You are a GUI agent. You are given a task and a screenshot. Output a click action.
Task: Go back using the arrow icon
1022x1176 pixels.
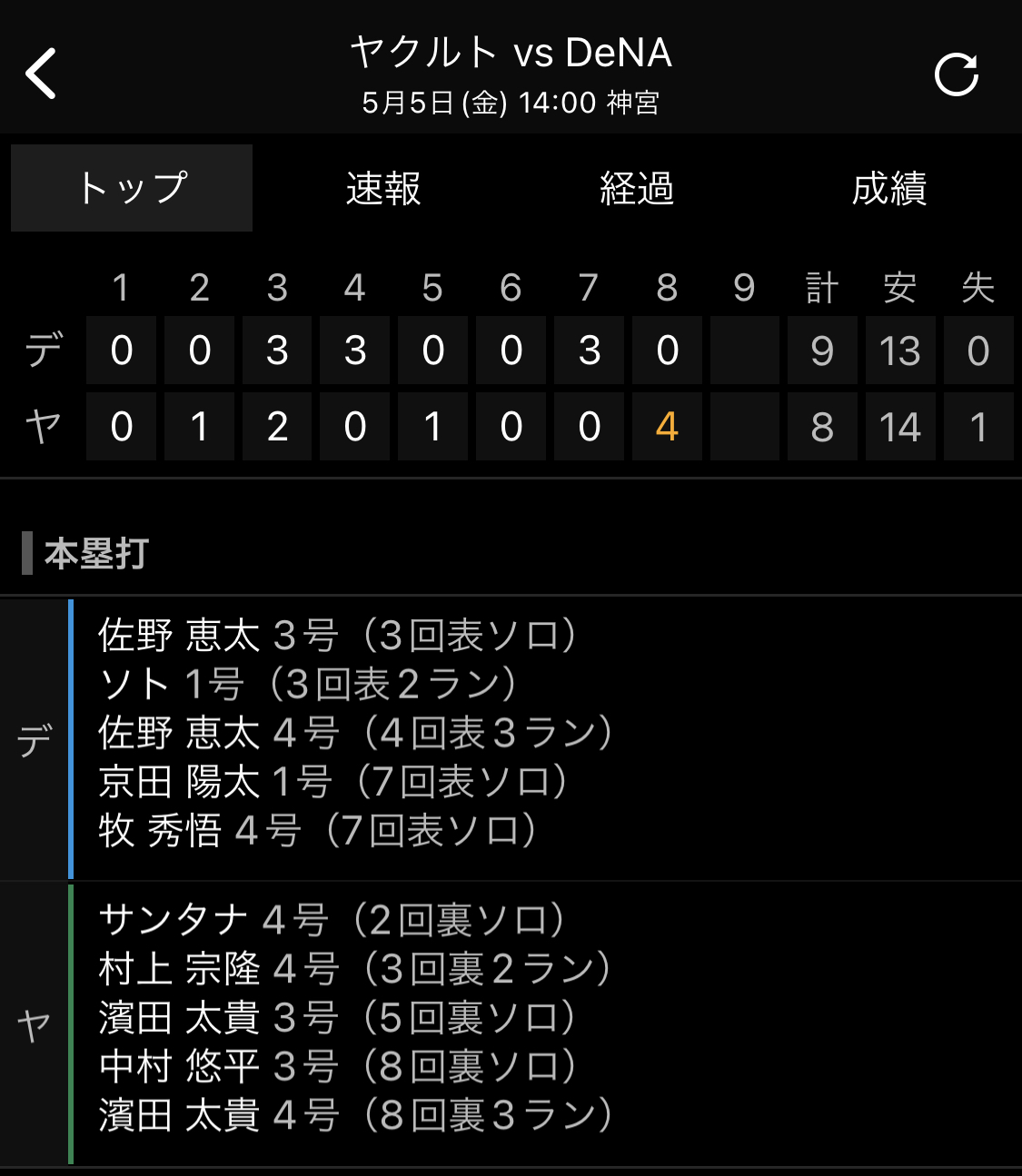[41, 74]
